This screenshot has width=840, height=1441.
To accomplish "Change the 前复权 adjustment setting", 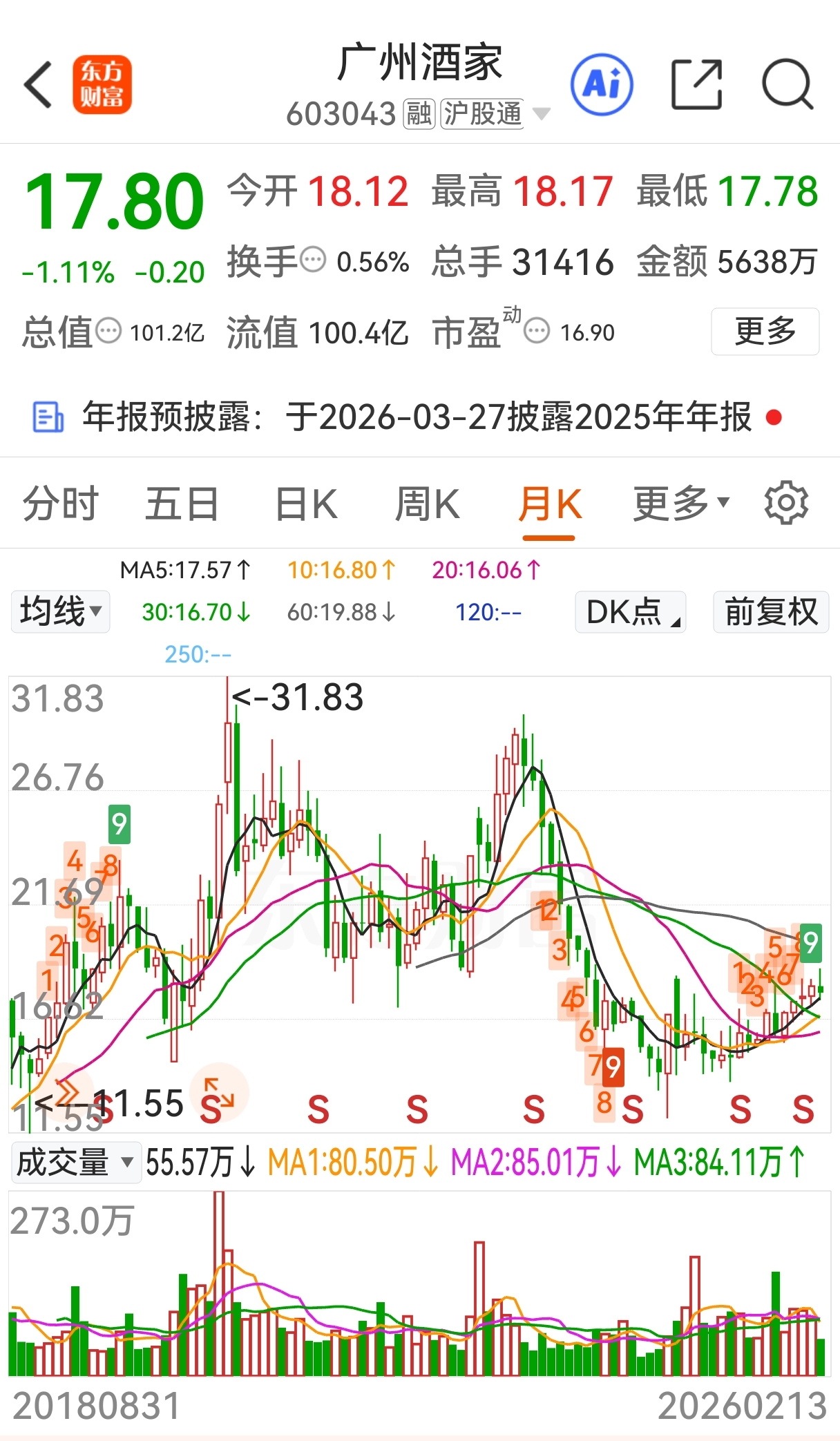I will tap(771, 611).
